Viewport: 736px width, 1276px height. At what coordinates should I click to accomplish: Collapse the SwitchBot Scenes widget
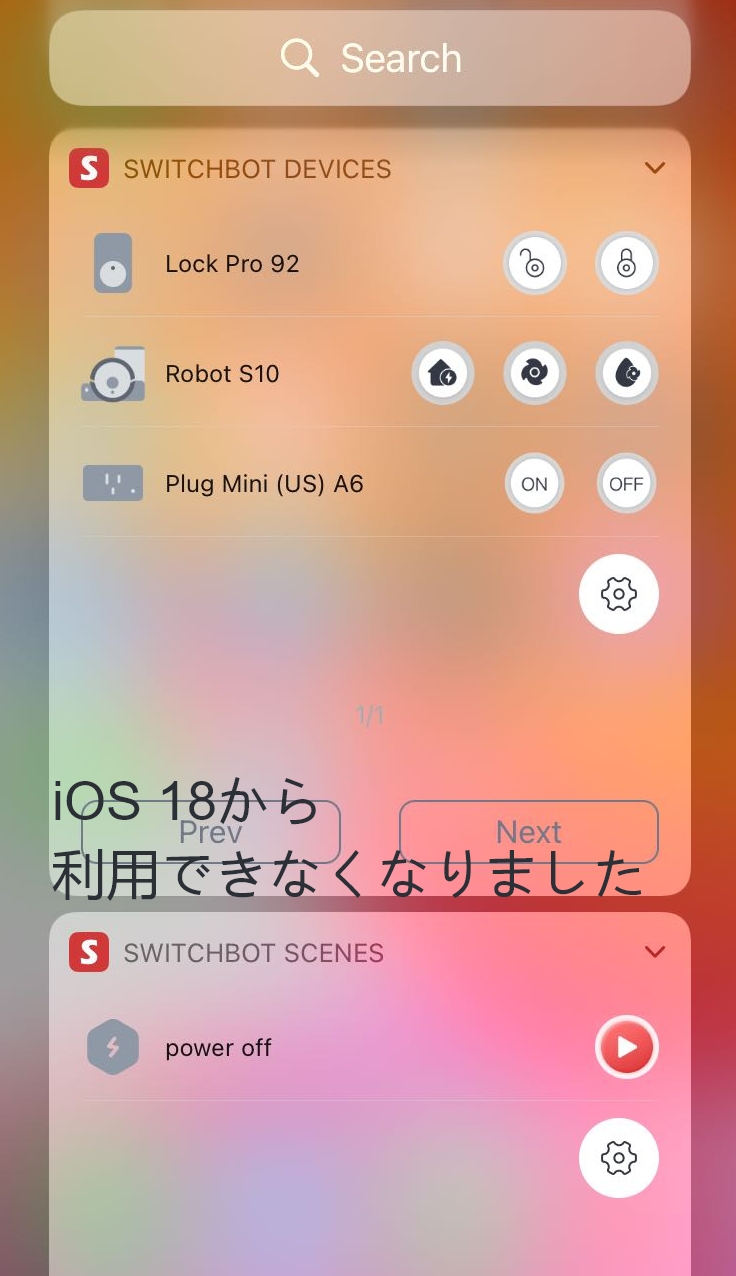655,952
